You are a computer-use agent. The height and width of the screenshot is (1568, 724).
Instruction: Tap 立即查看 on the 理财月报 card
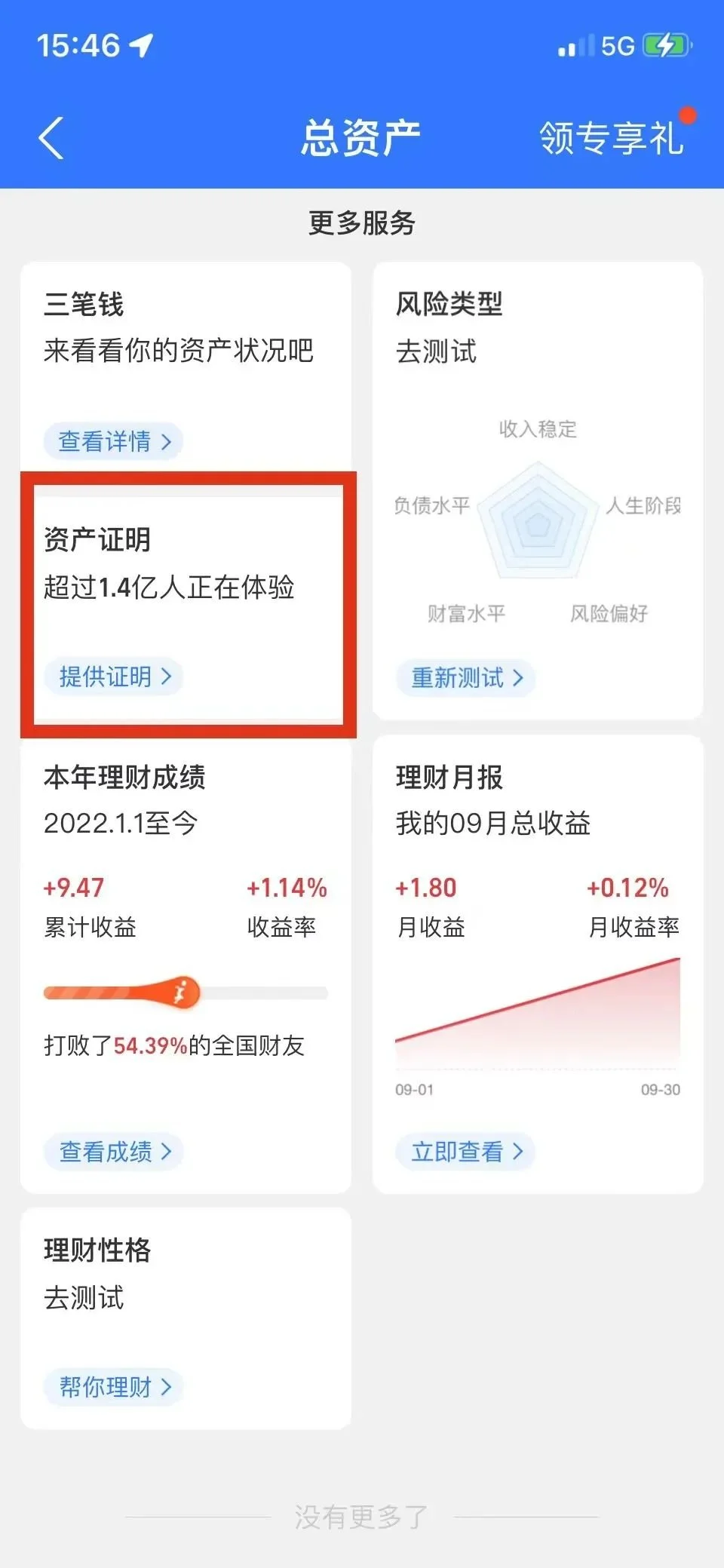466,1152
